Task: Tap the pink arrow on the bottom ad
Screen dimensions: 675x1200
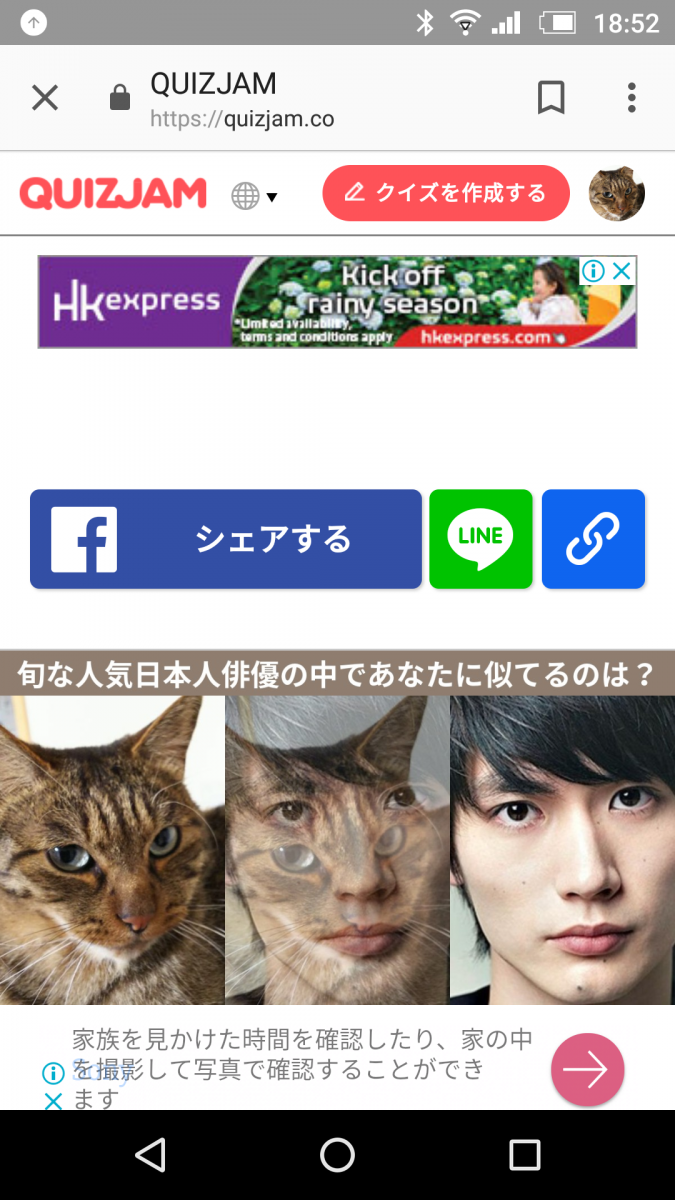Action: tap(587, 1069)
